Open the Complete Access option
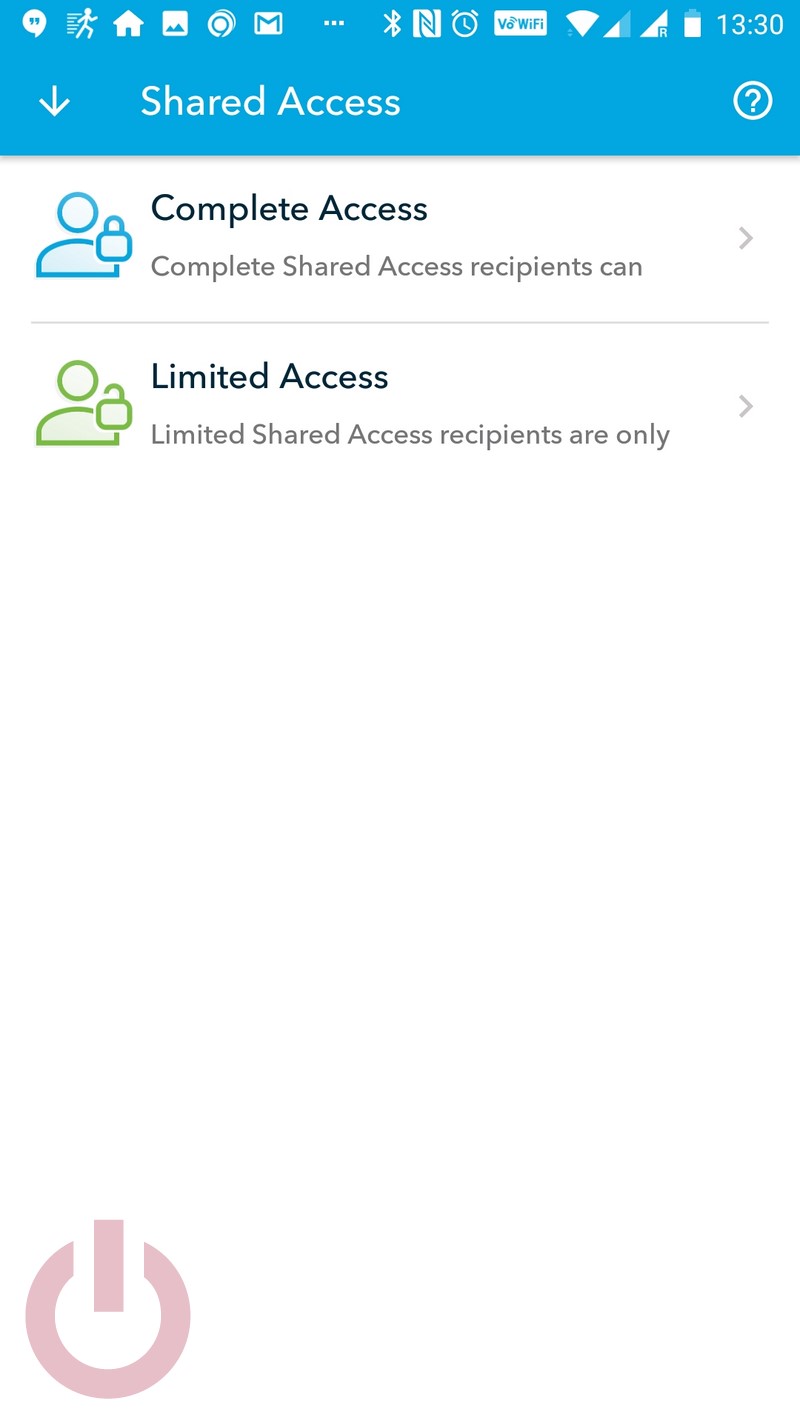 (400, 239)
